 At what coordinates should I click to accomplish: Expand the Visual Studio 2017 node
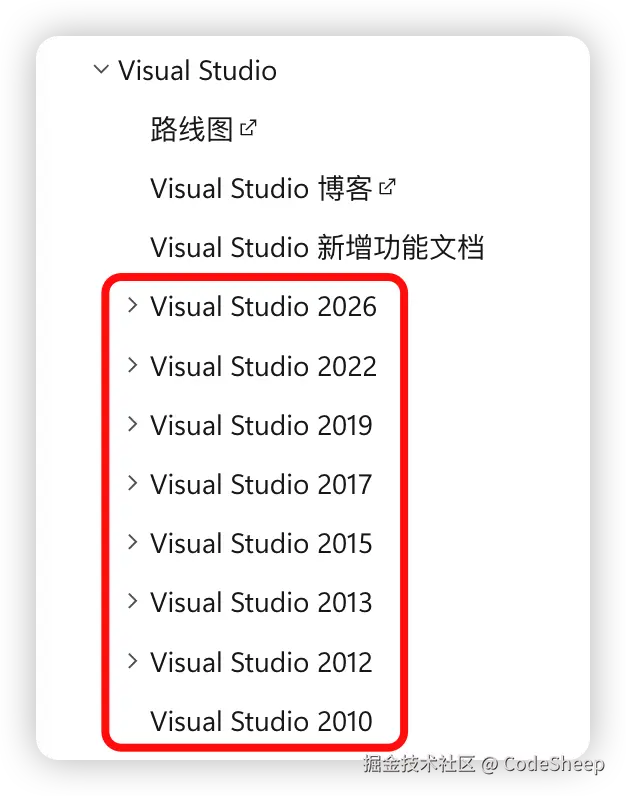click(x=133, y=483)
